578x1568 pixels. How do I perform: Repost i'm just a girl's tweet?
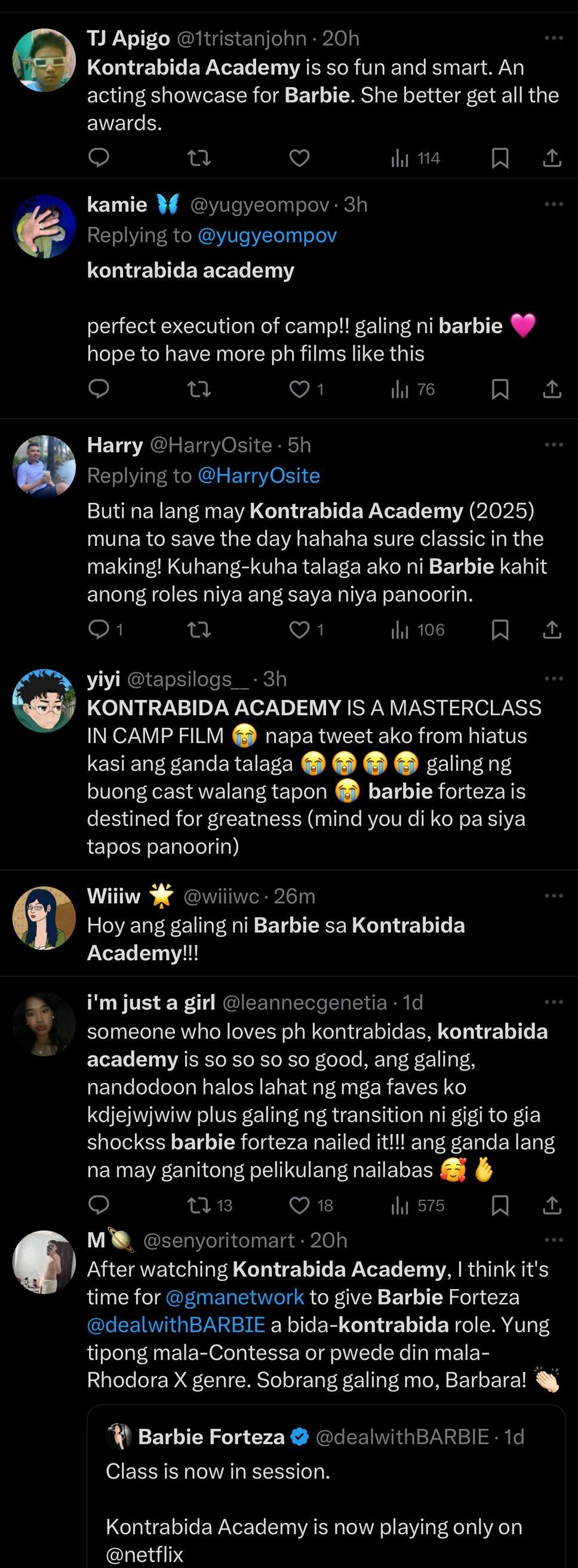pos(199,1204)
